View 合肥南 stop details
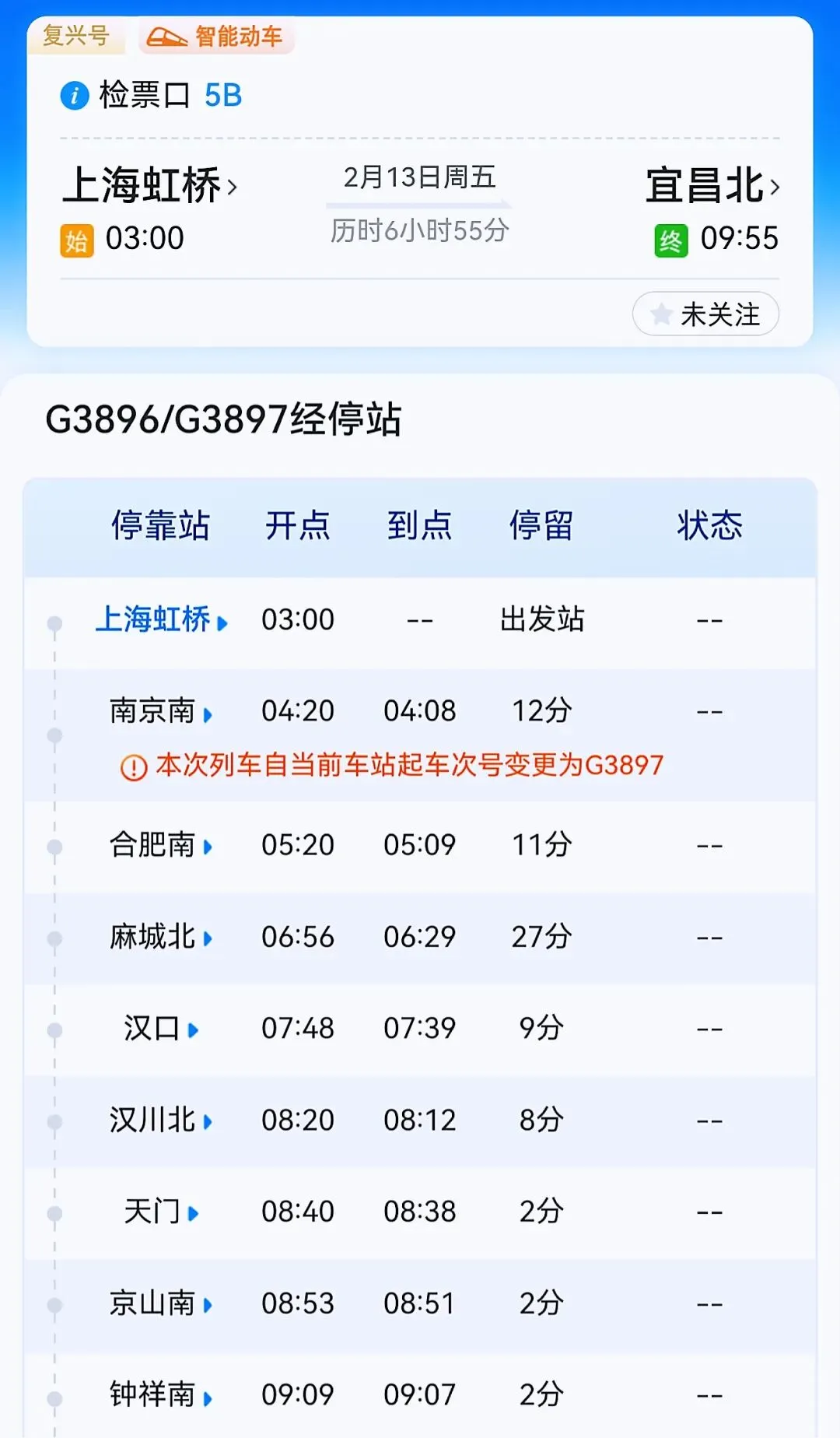This screenshot has width=840, height=1438. point(161,845)
